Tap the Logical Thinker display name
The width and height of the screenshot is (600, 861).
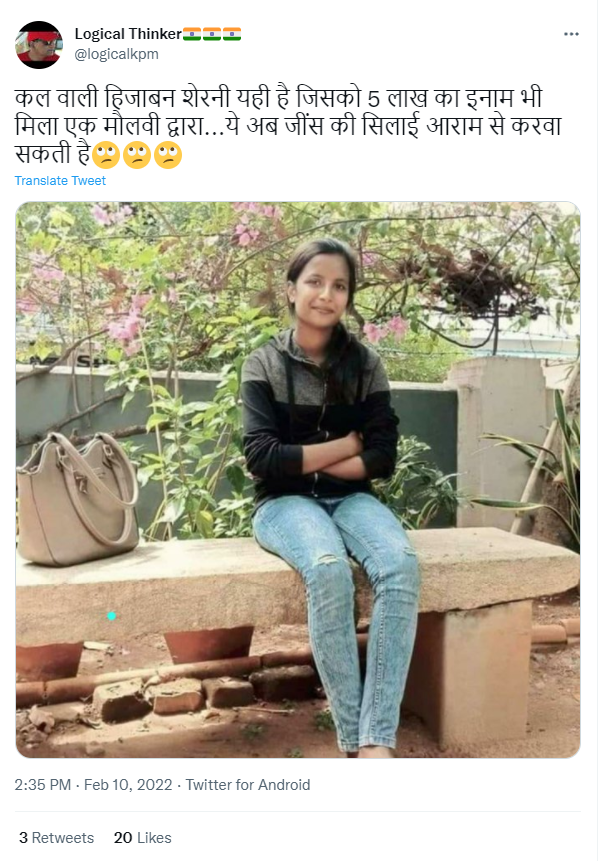click(x=128, y=34)
